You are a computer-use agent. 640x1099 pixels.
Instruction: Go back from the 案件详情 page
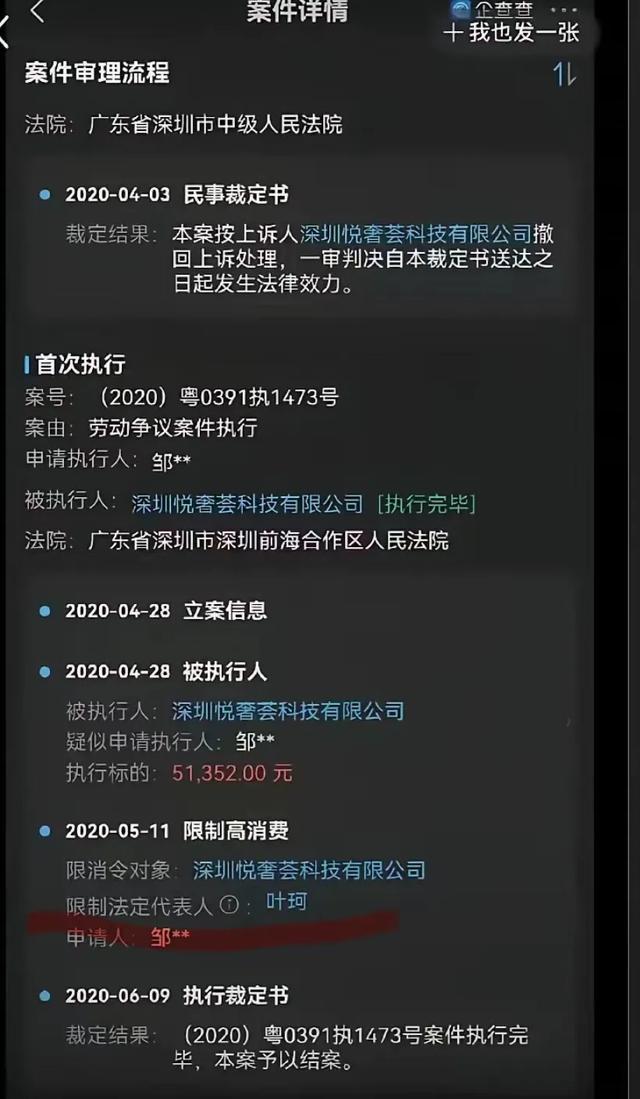click(36, 11)
